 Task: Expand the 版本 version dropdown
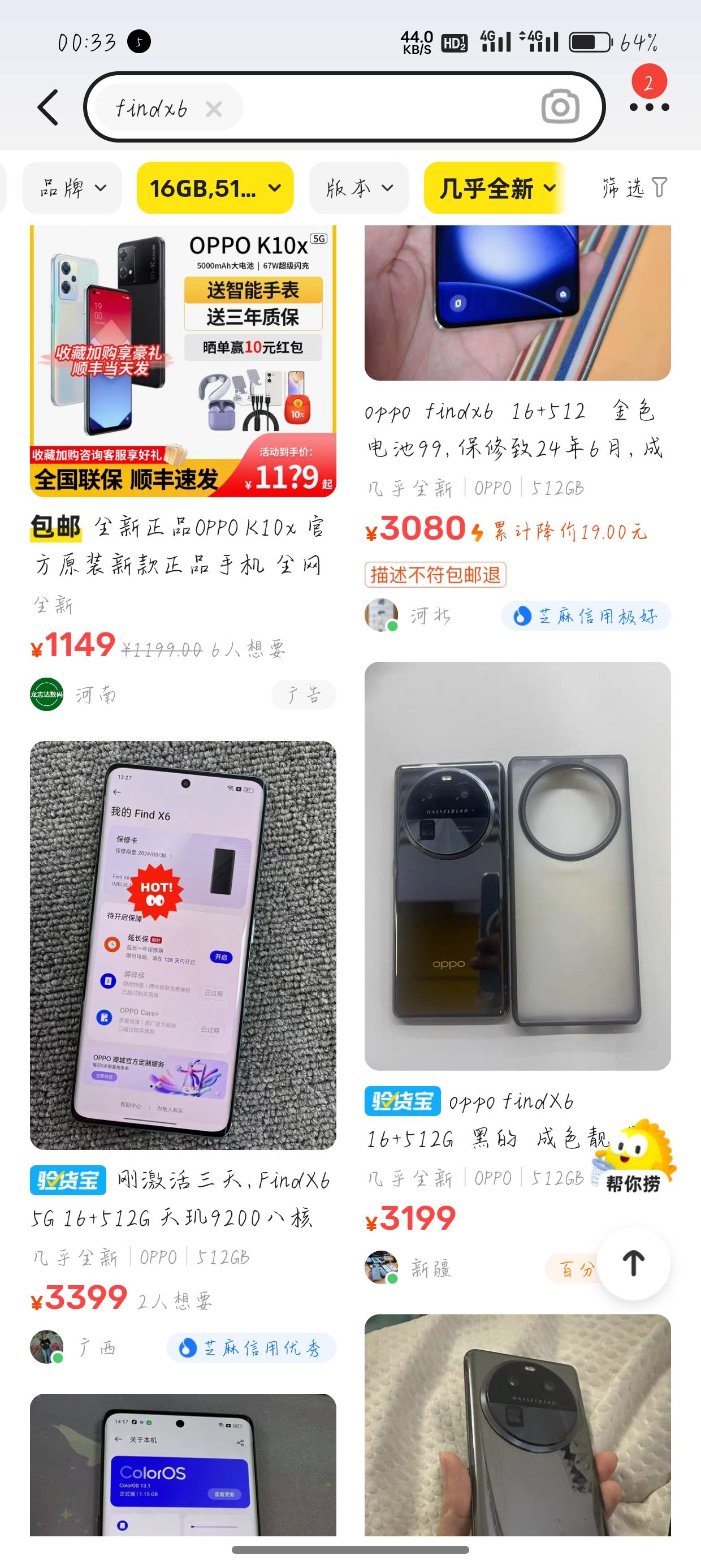tap(358, 188)
